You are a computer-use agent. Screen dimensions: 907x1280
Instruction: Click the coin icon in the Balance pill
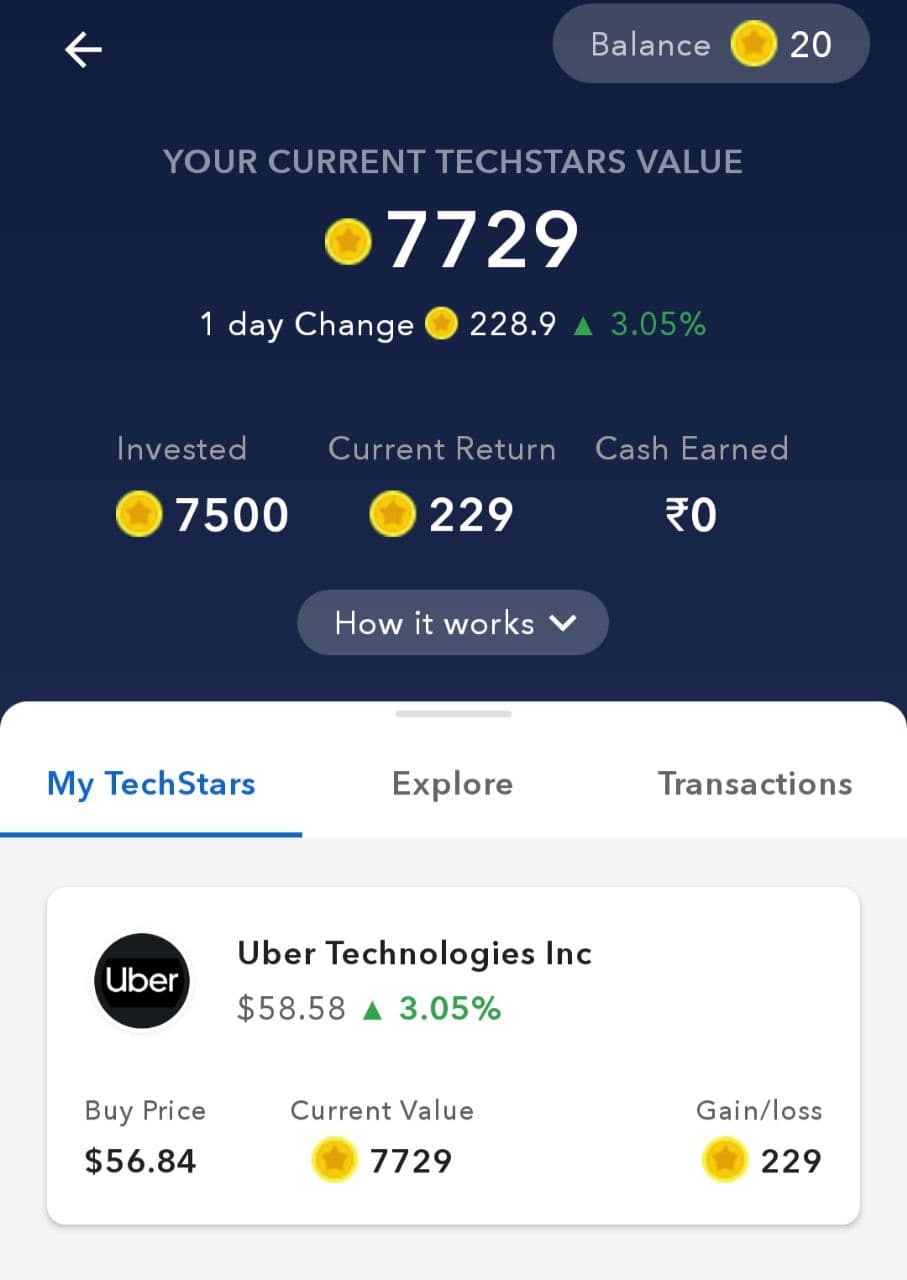(x=753, y=44)
